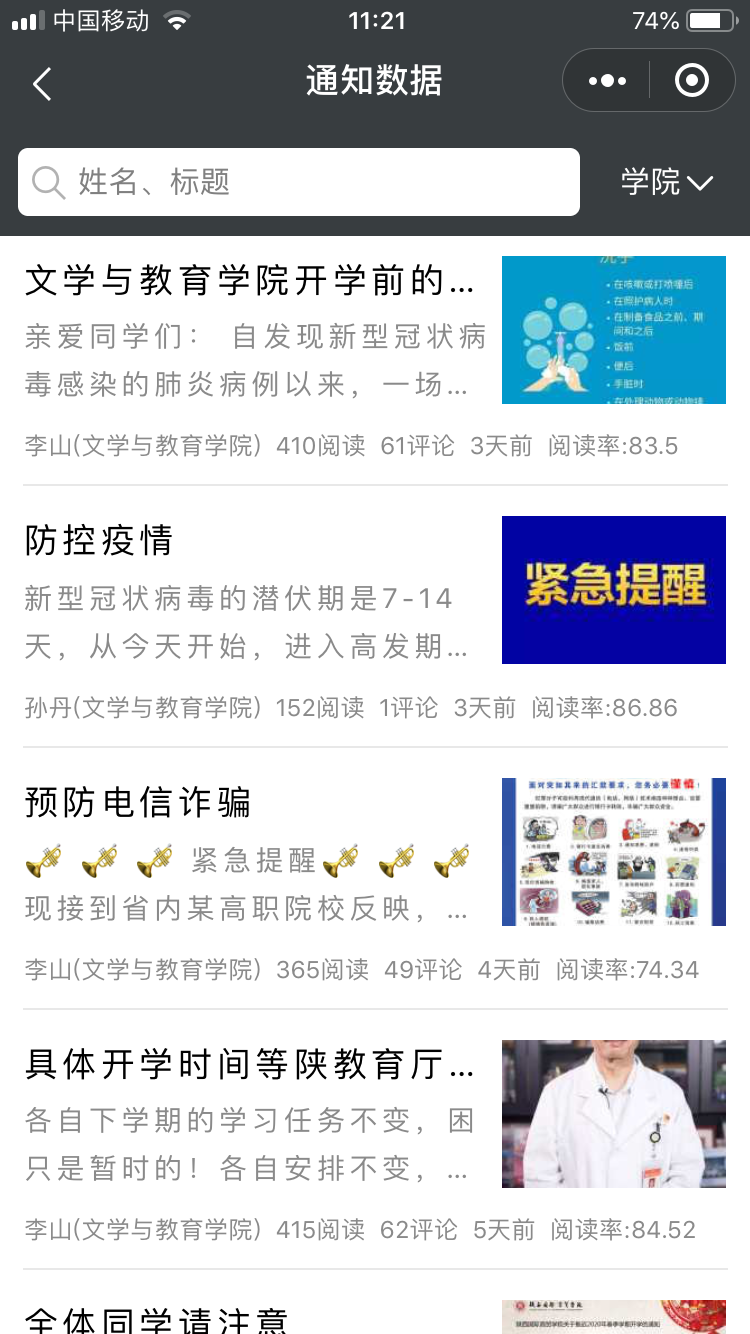Open the 具体开学时间等陕教育厅 notice
The image size is (750, 1334).
pyautogui.click(x=250, y=1065)
